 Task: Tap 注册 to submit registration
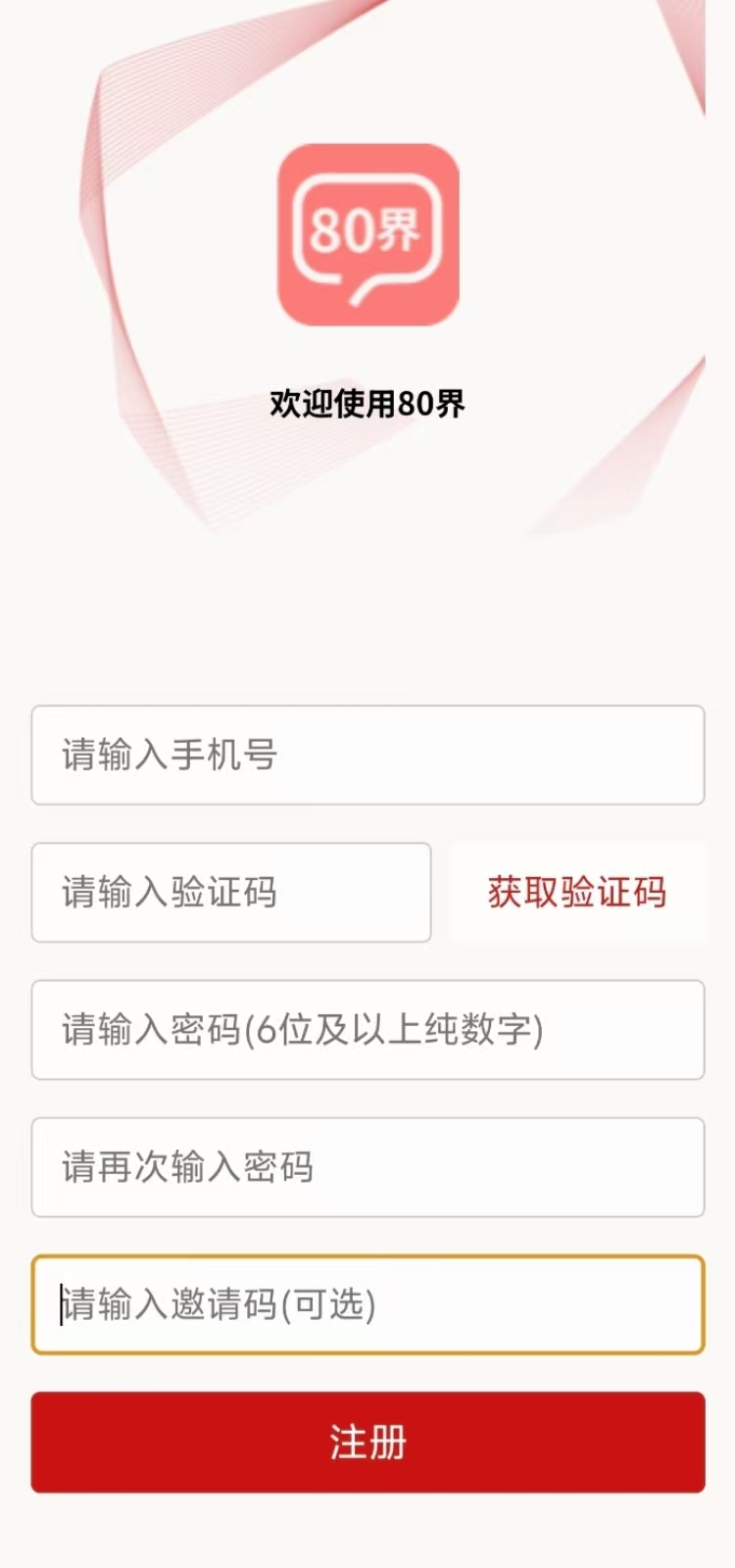pyautogui.click(x=367, y=1444)
